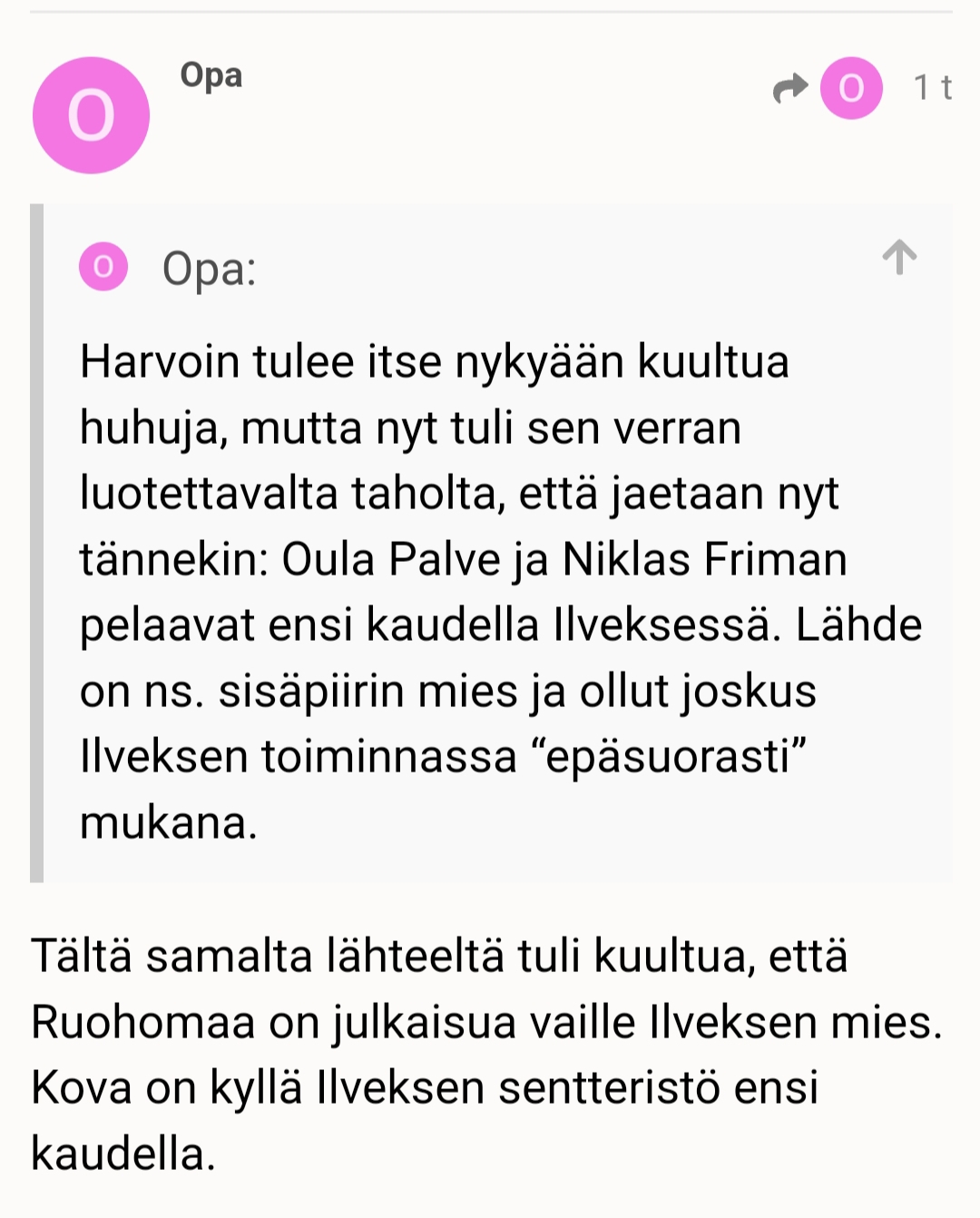Viewport: 980px width, 1218px height.
Task: Open the small Opa avatar in quote header
Action: (103, 267)
